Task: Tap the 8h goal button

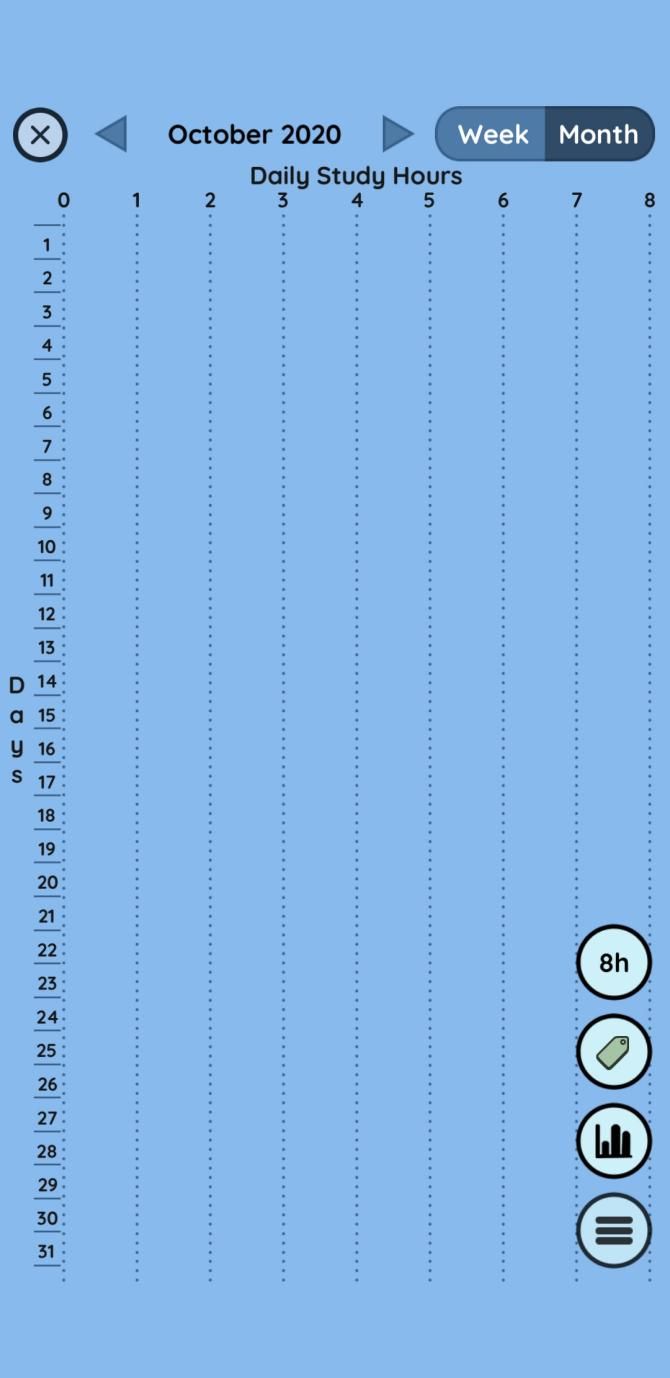Action: (x=614, y=962)
